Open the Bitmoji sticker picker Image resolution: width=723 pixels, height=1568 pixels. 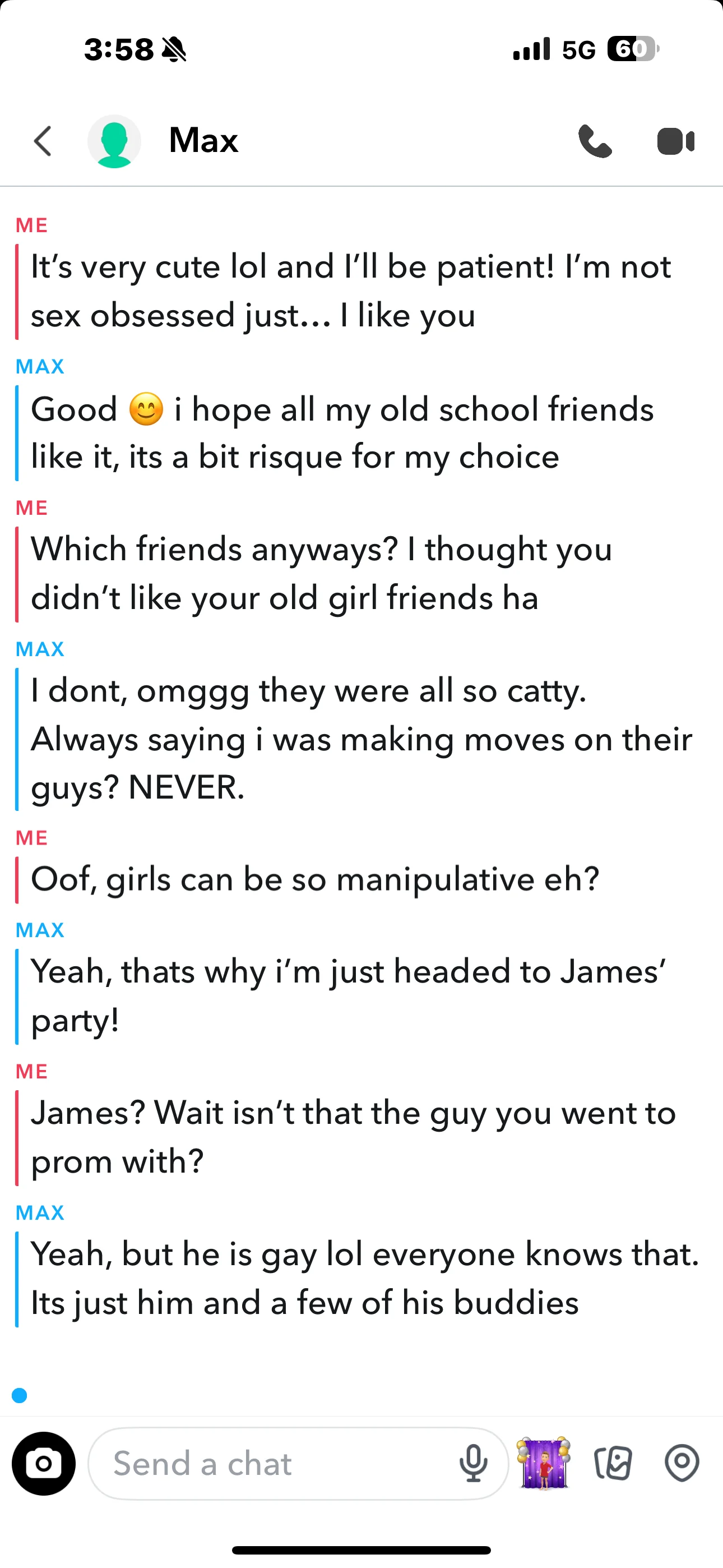coord(544,1463)
